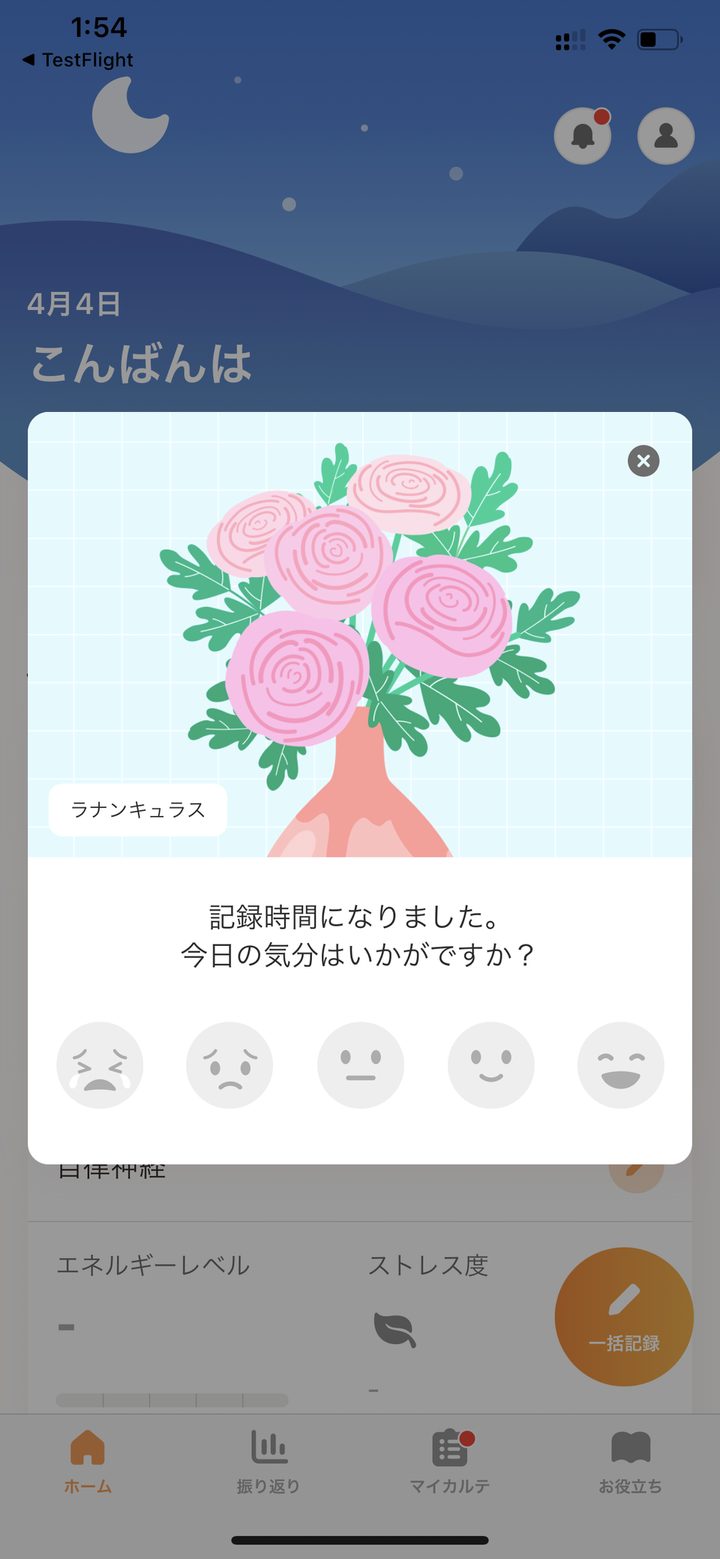
Task: Select the big grin face mood
Action: point(621,1065)
